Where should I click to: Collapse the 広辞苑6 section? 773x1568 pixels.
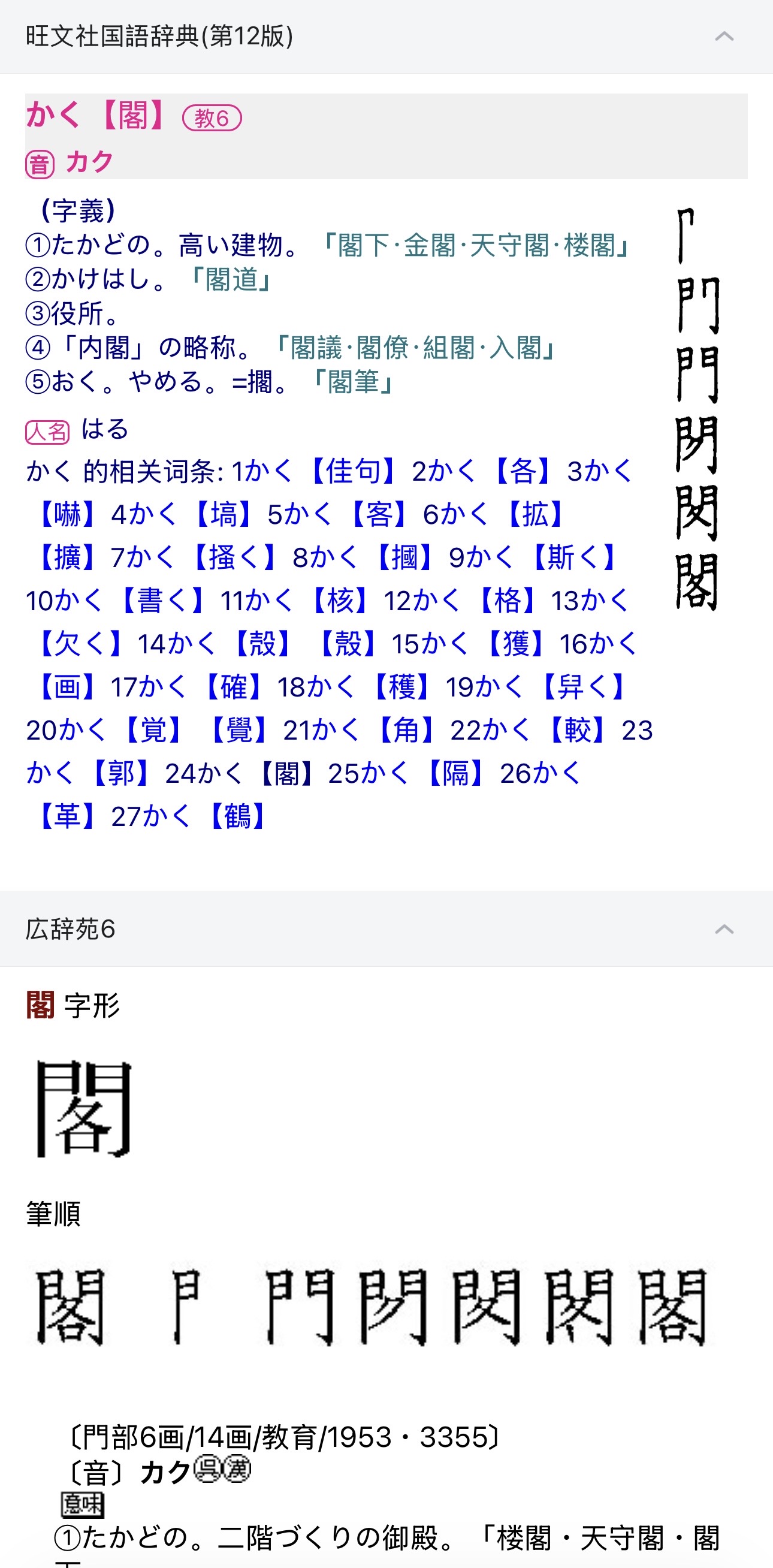tap(723, 930)
